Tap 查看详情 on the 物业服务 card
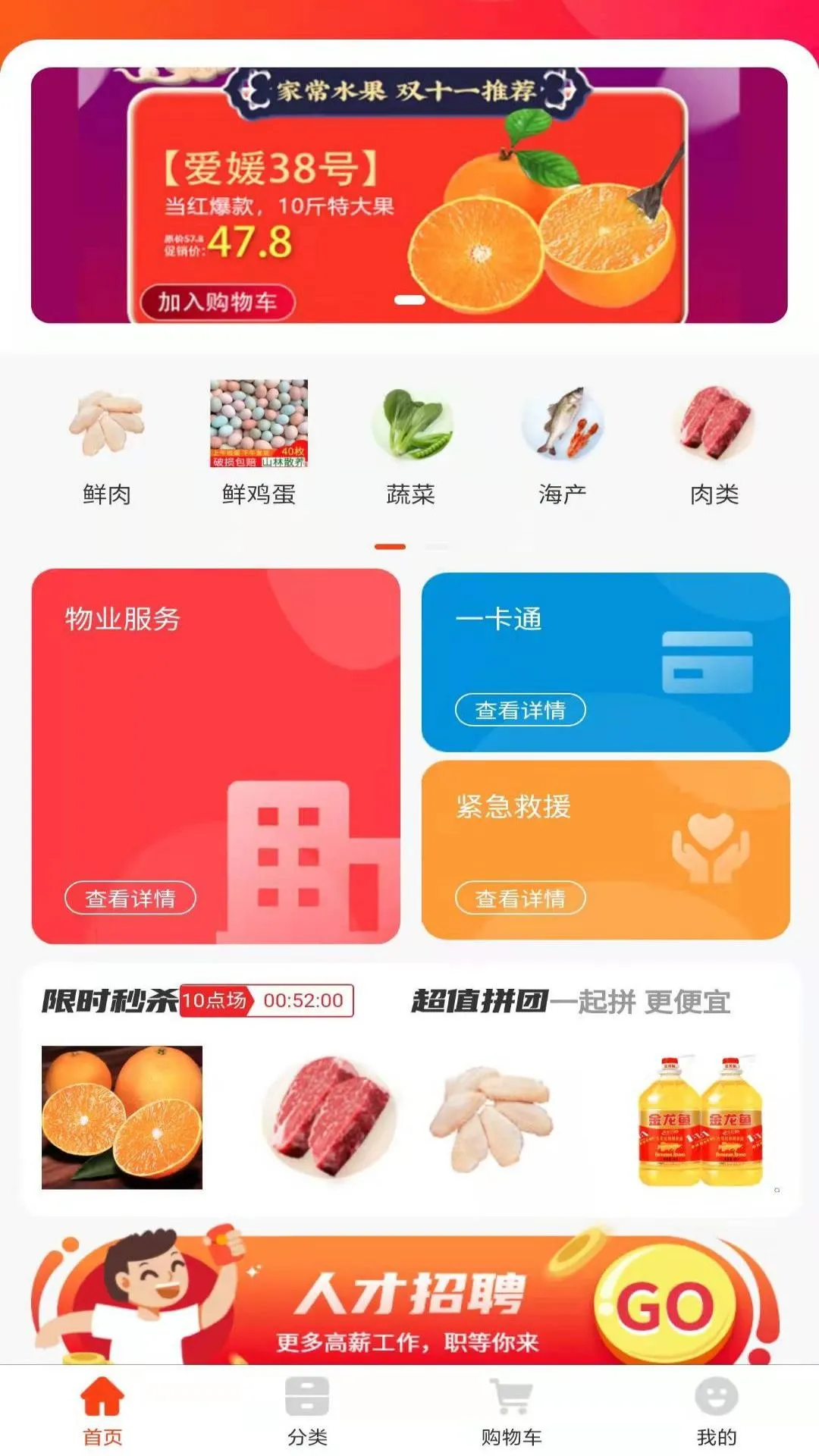This screenshot has width=819, height=1456. [130, 899]
